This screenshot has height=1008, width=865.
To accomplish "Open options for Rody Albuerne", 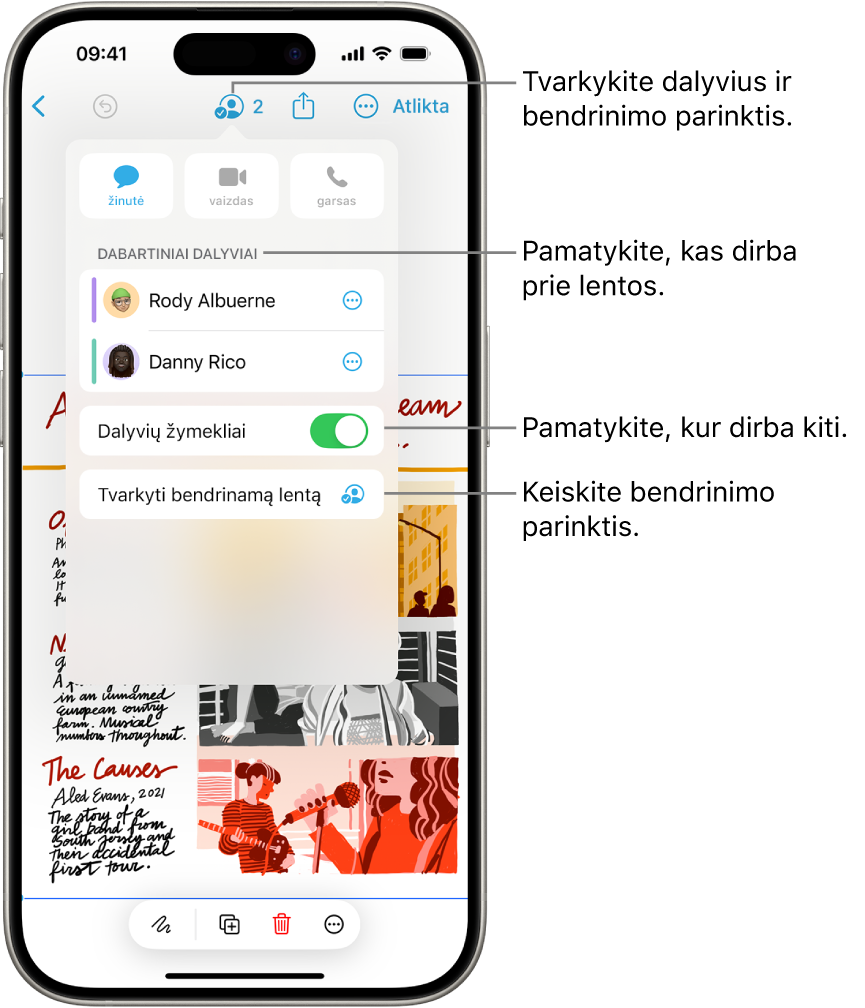I will point(353,300).
